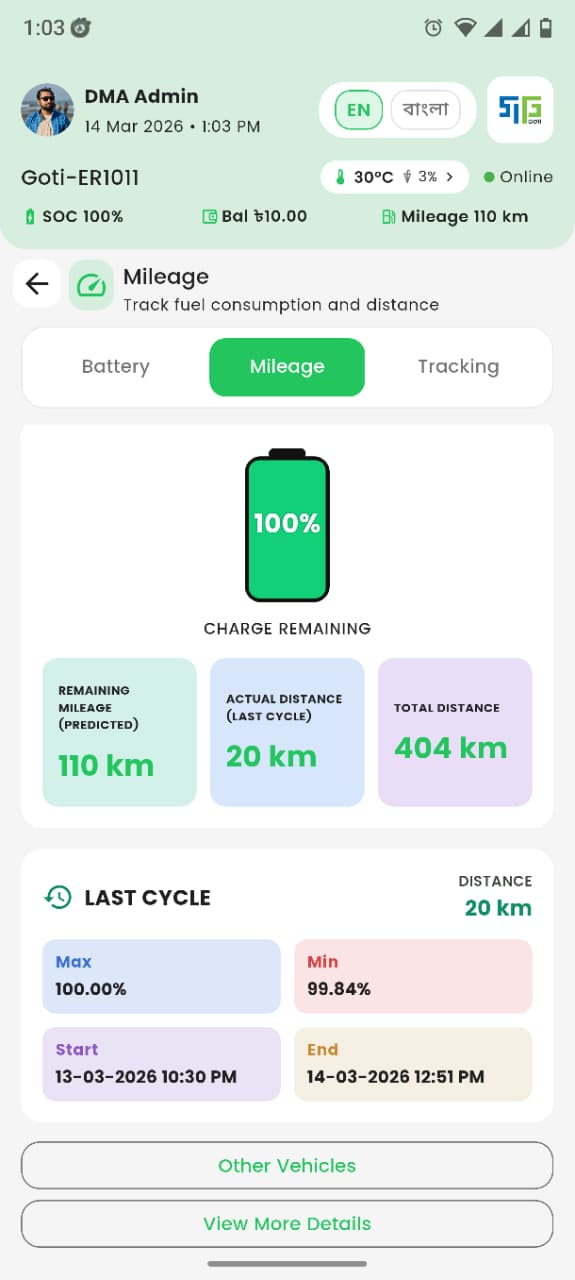Image resolution: width=575 pixels, height=1280 pixels.
Task: Switch to the Battery tab
Action: tap(116, 367)
